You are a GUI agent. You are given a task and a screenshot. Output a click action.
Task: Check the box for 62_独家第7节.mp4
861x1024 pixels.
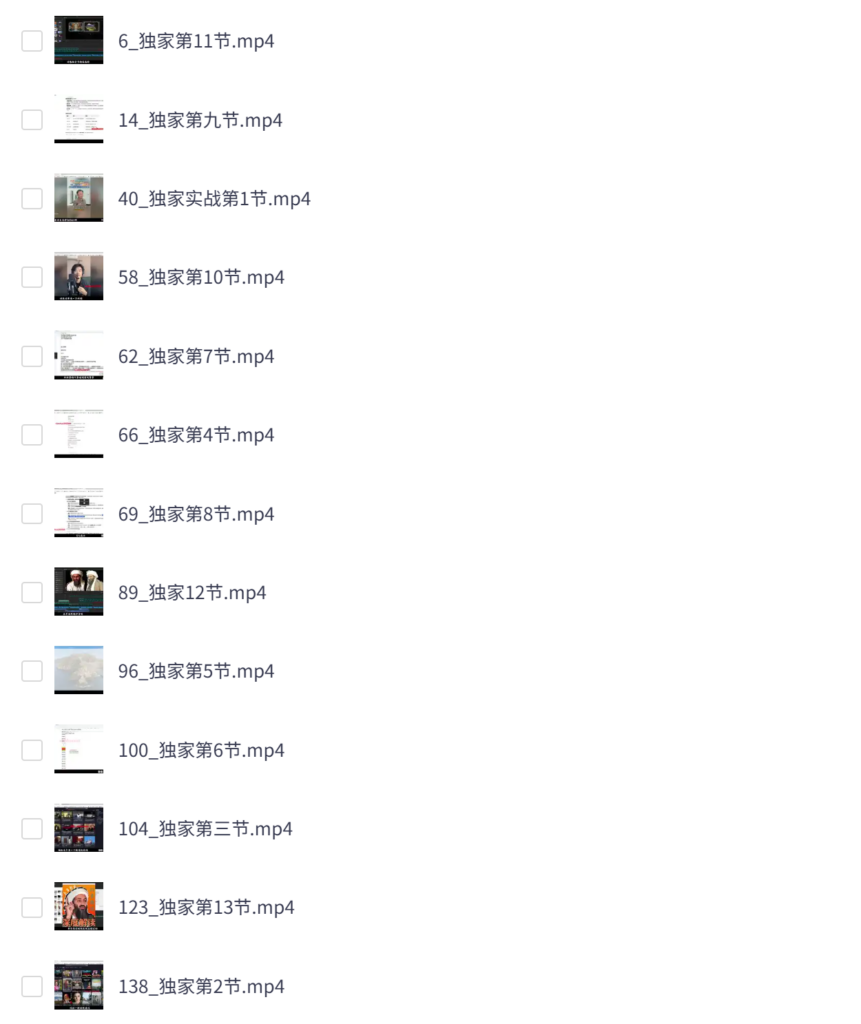[x=32, y=356]
